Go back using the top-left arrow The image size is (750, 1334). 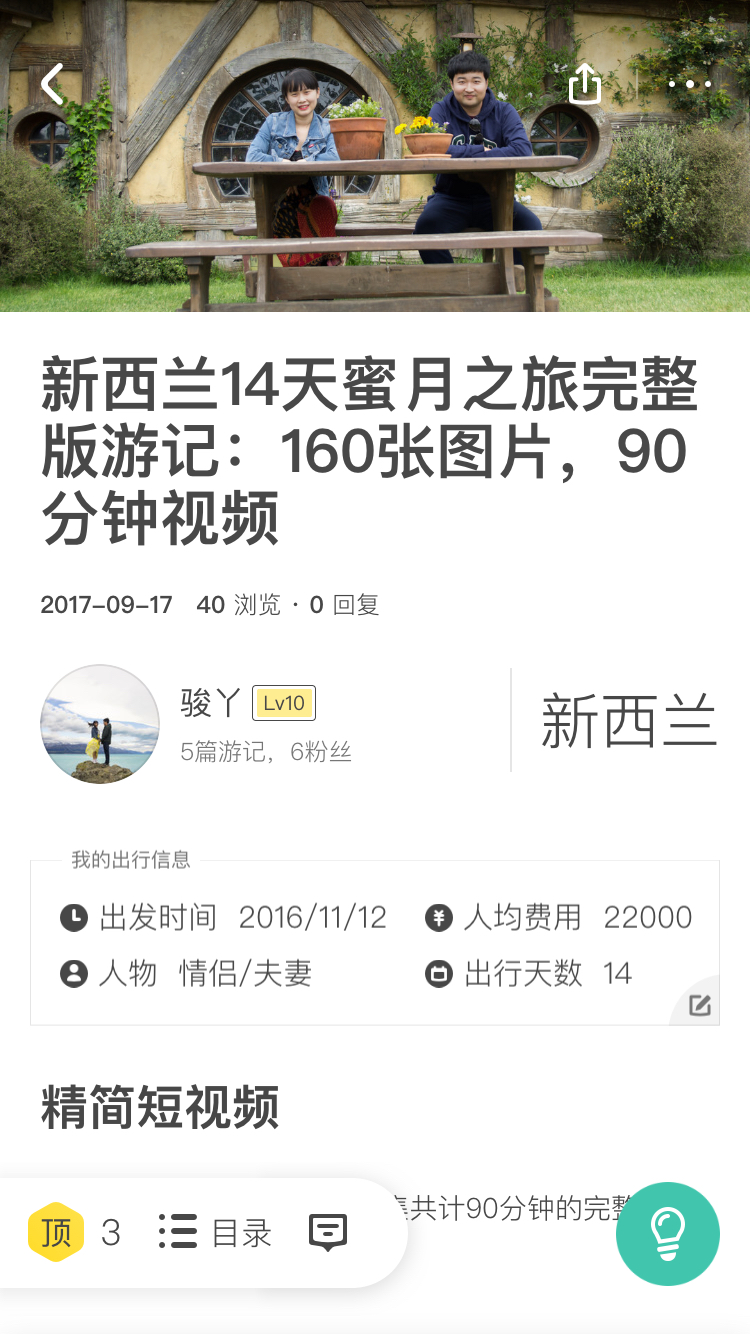(52, 84)
